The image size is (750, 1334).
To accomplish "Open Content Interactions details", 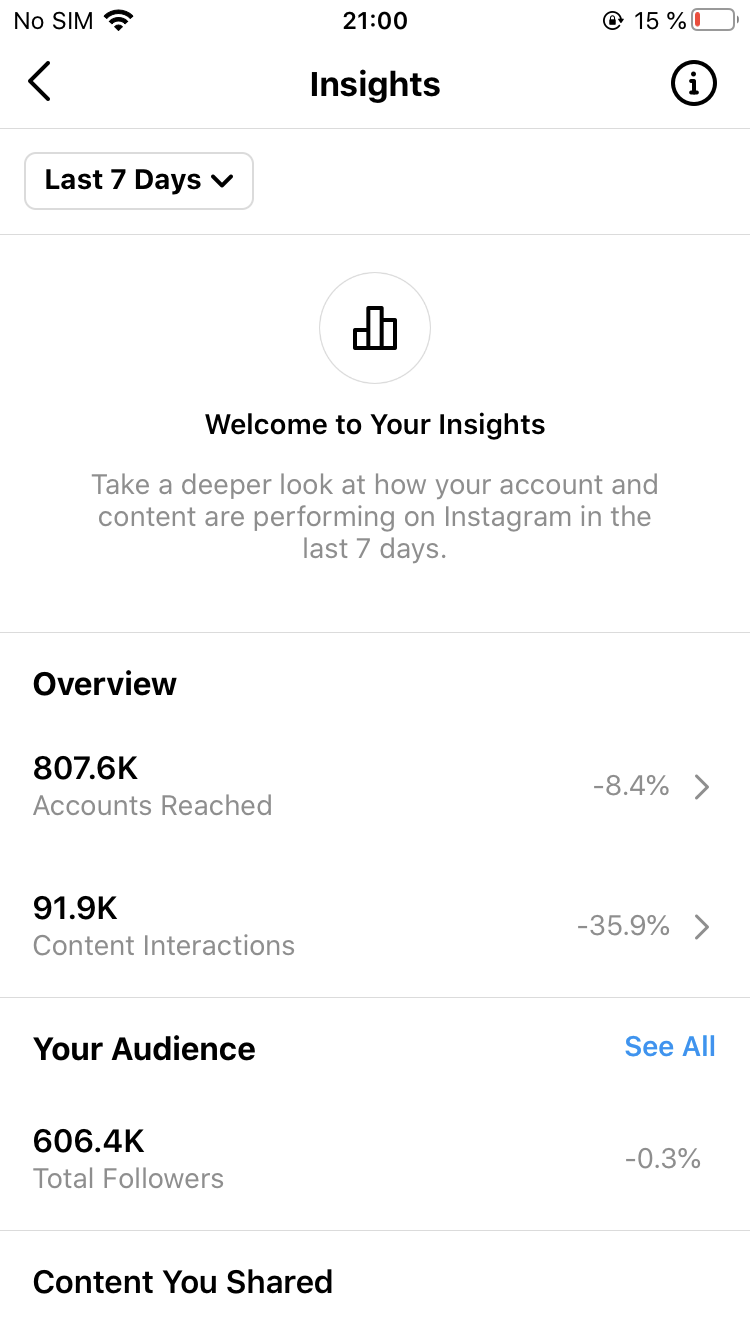I will [x=375, y=927].
